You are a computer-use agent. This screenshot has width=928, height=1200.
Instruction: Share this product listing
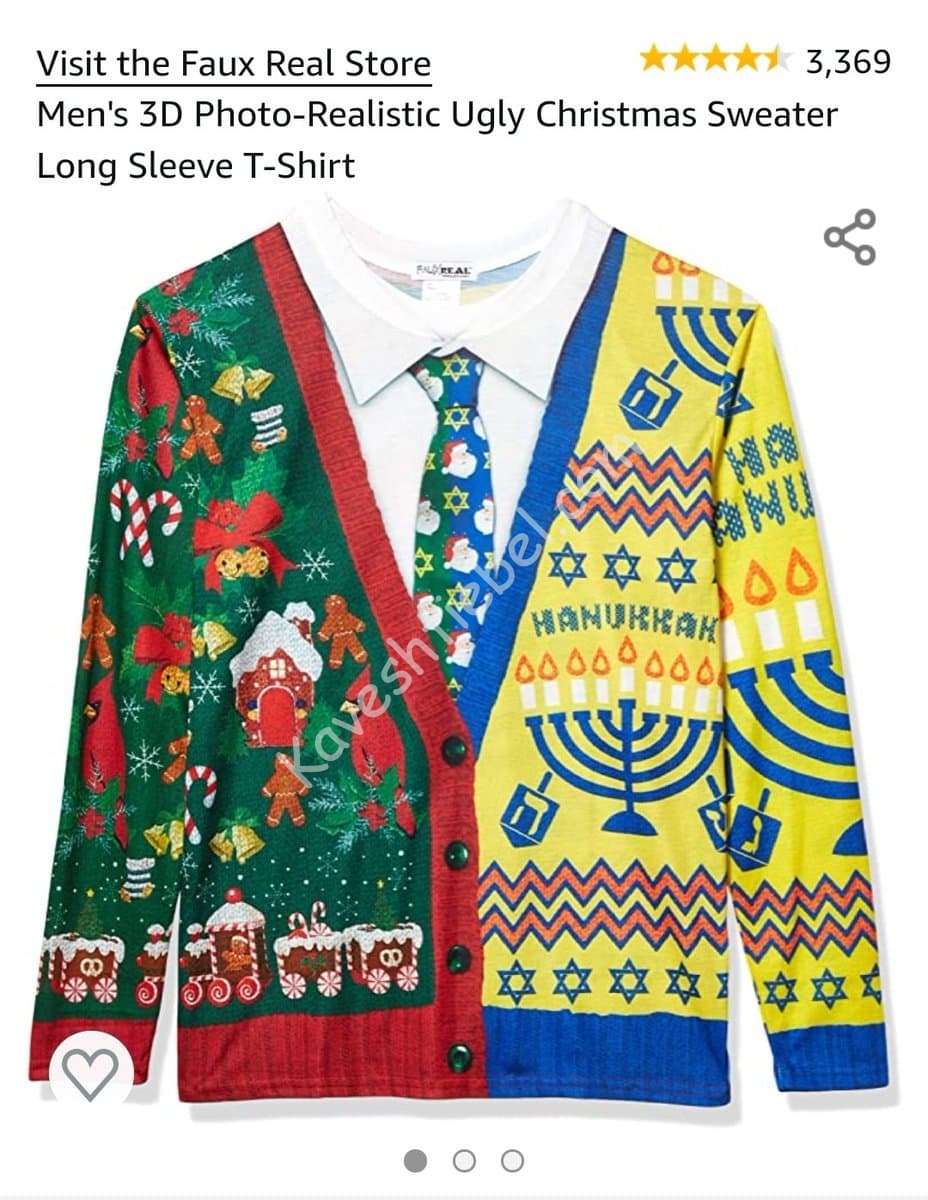point(850,237)
